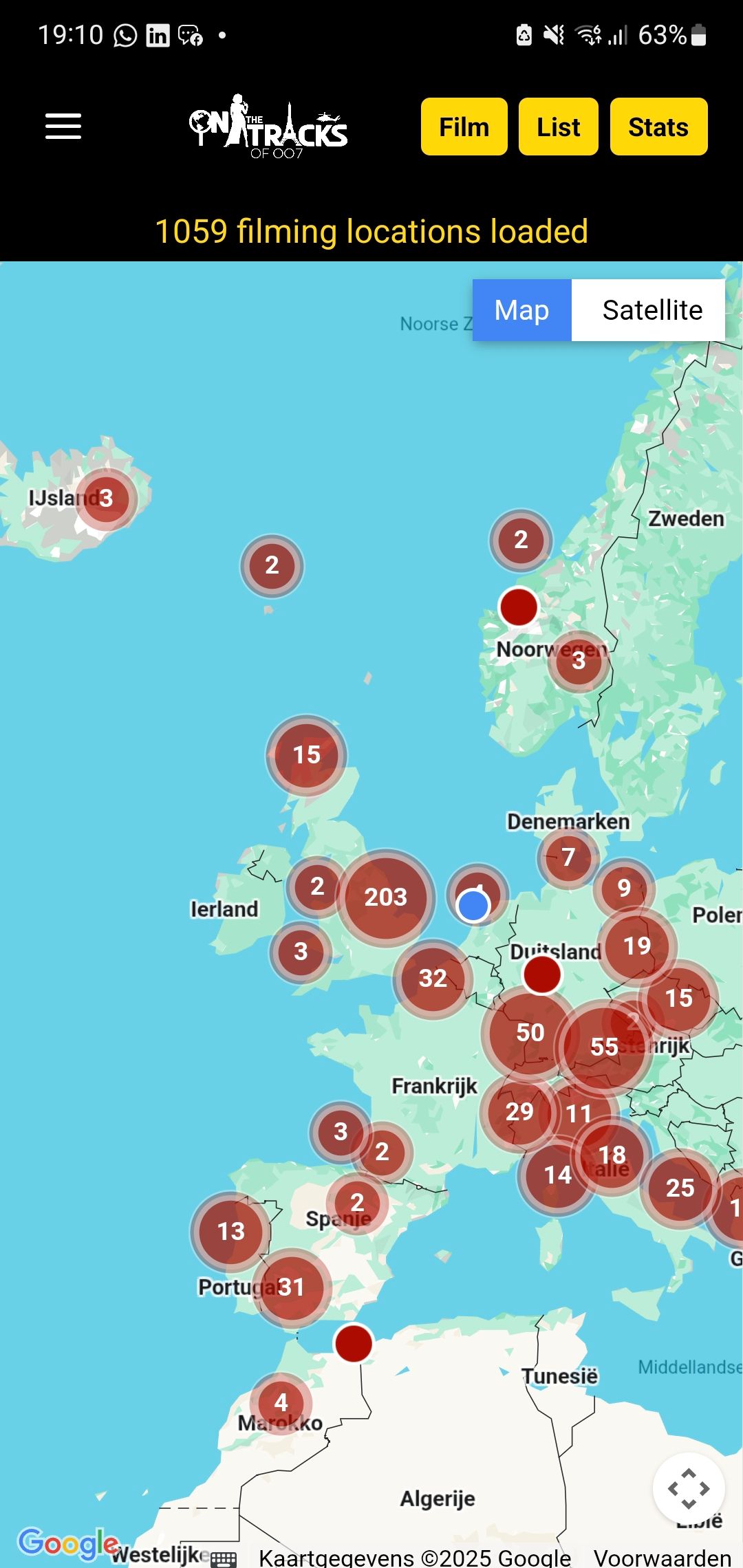Show the Stats page
743x1568 pixels.
[658, 127]
